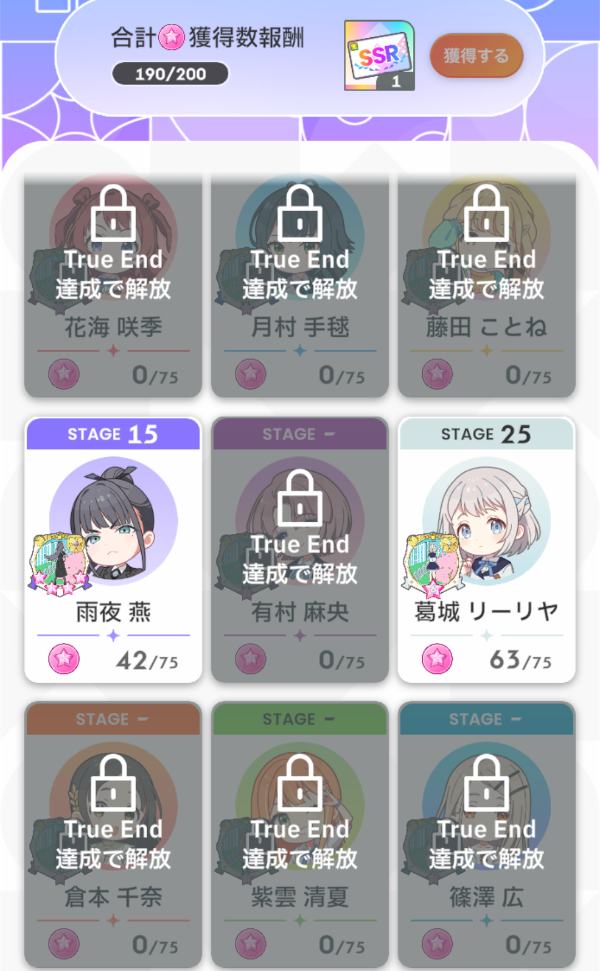Select locked 藤田 ことね card

click(486, 285)
